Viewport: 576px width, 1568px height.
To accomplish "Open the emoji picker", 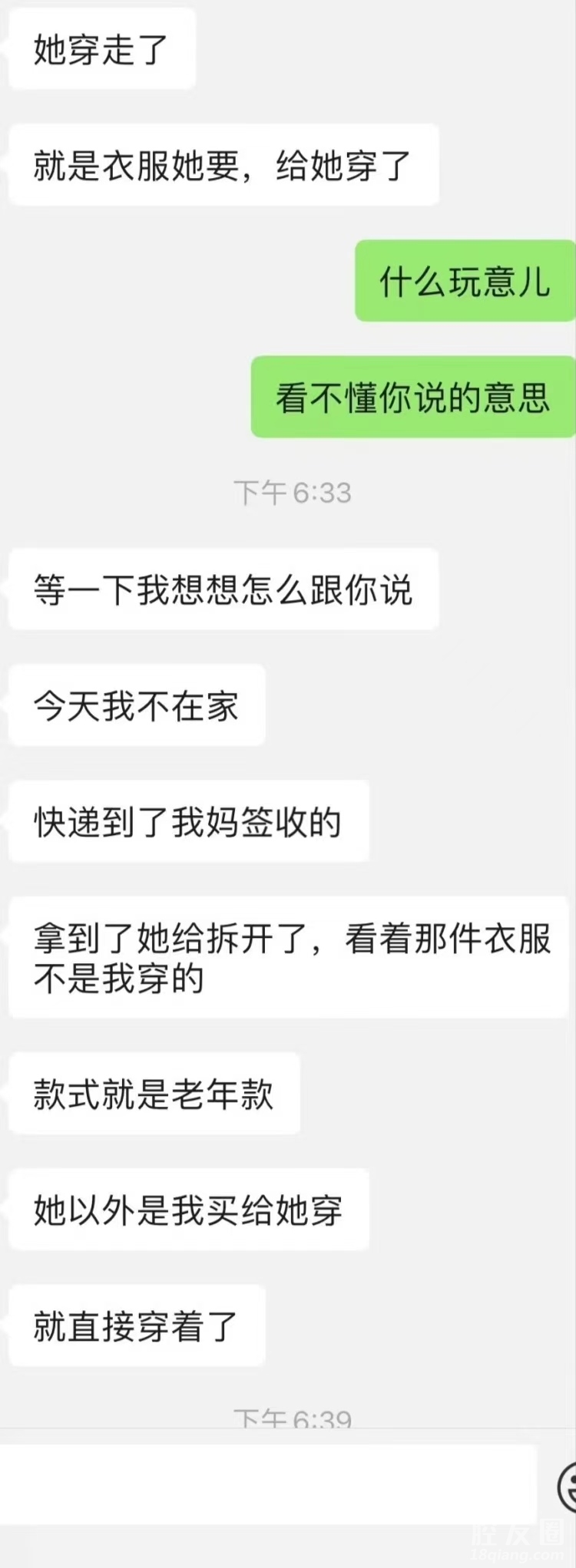I will [569, 1487].
